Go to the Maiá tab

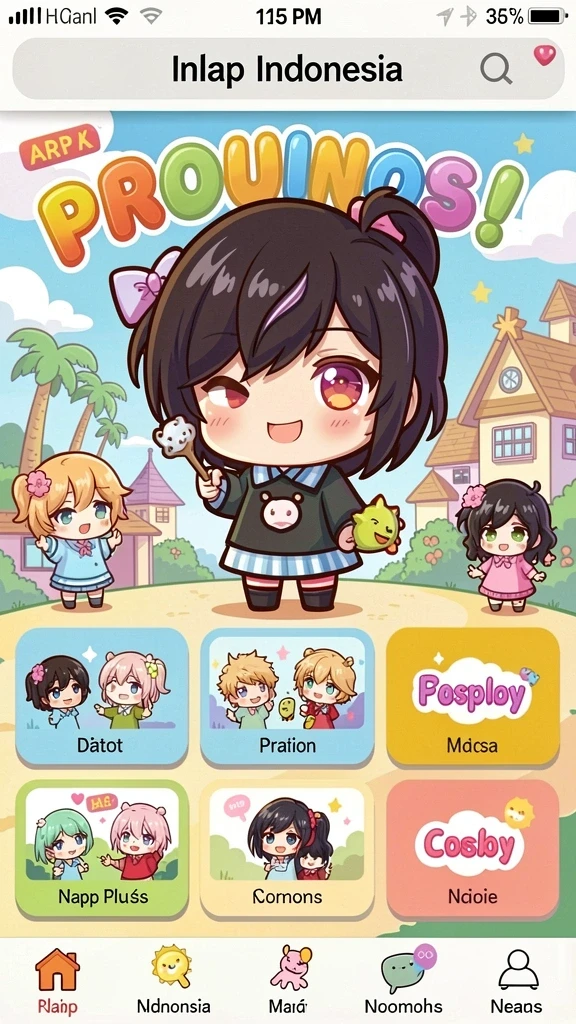coord(289,980)
